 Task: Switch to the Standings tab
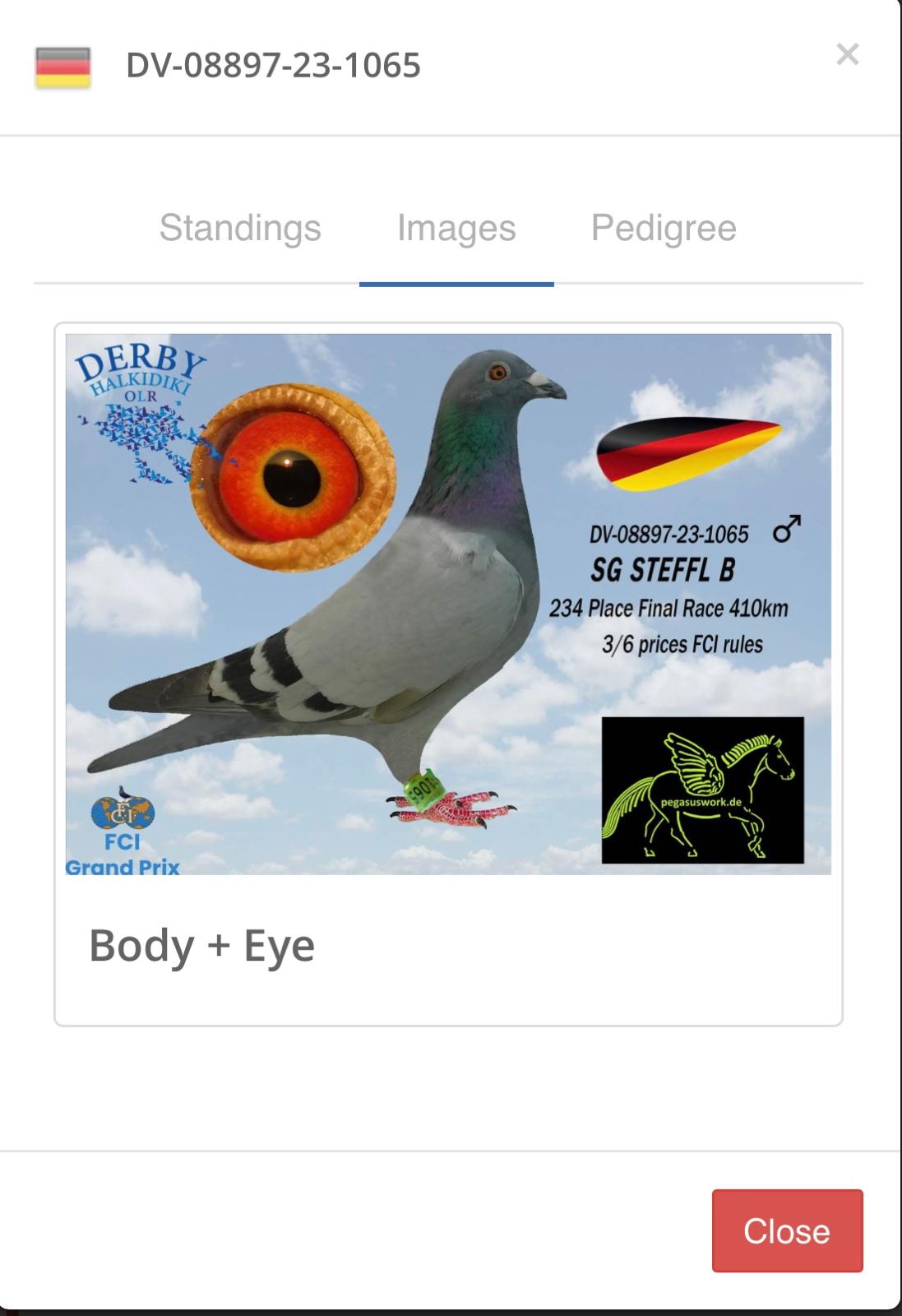pos(240,228)
